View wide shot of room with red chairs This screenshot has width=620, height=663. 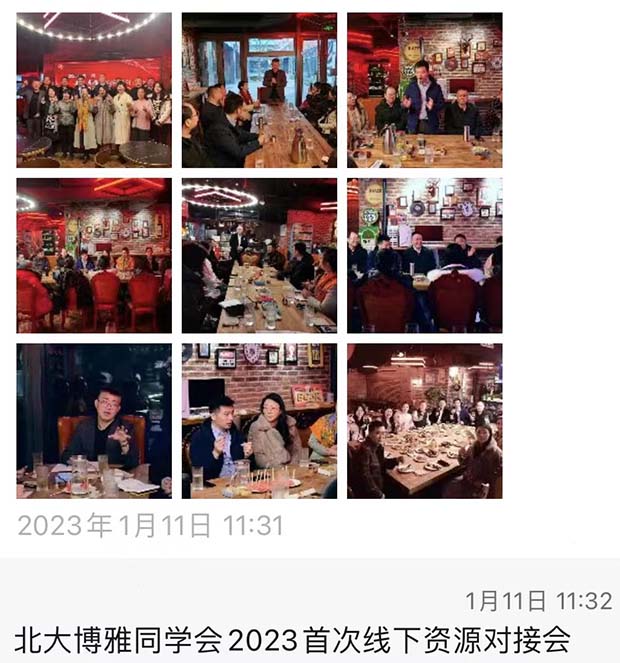[x=94, y=255]
